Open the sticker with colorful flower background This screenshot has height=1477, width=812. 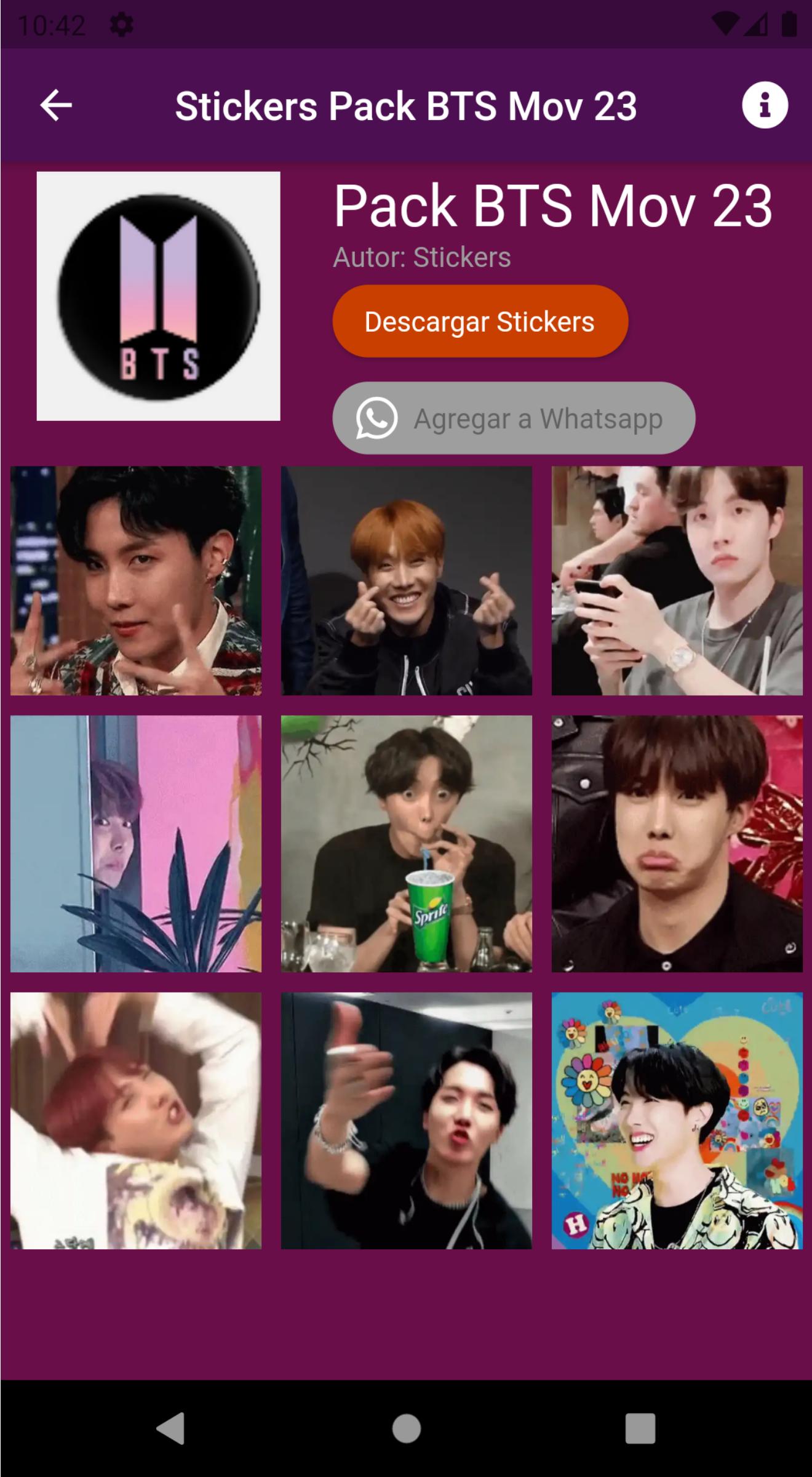pos(677,1121)
